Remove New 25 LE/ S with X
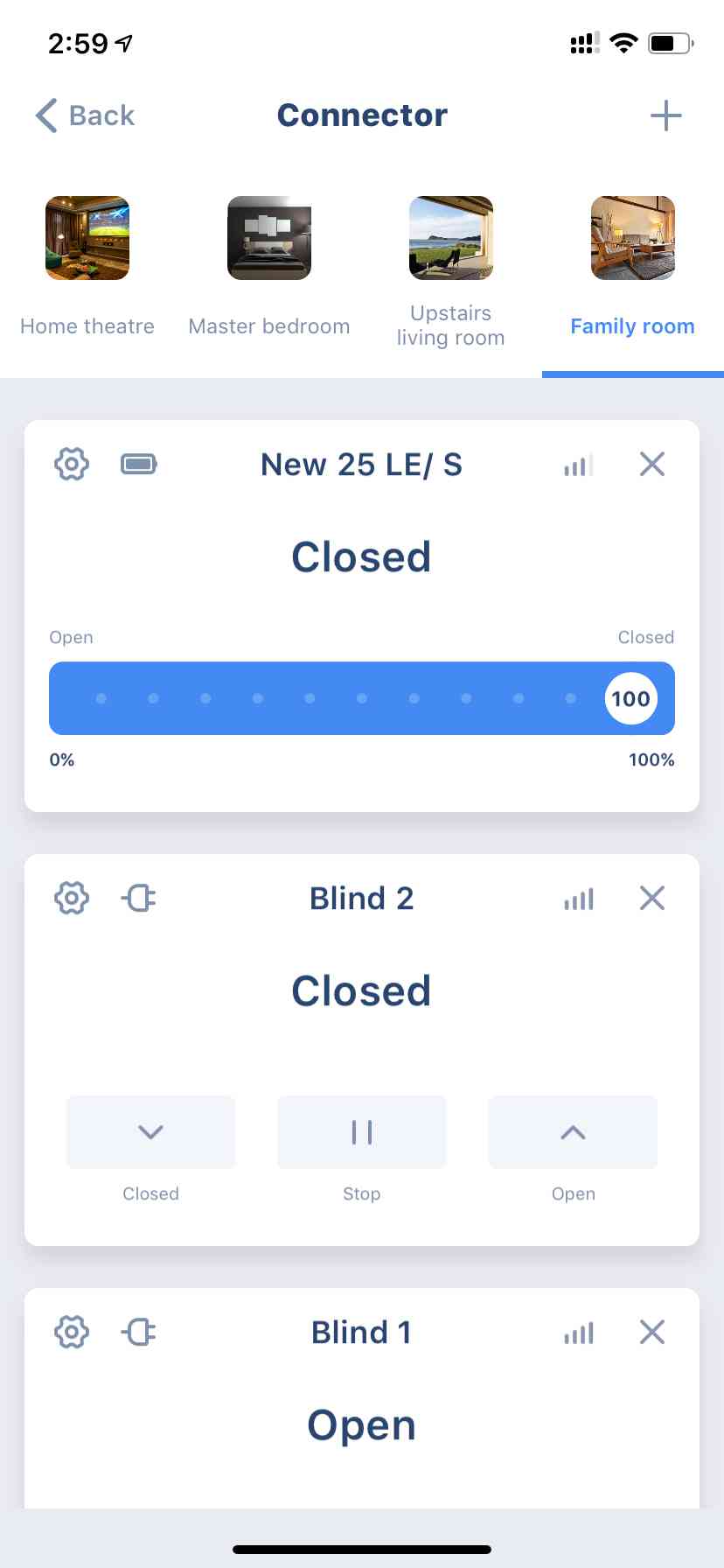Screen dimensions: 724x1568 [652, 464]
